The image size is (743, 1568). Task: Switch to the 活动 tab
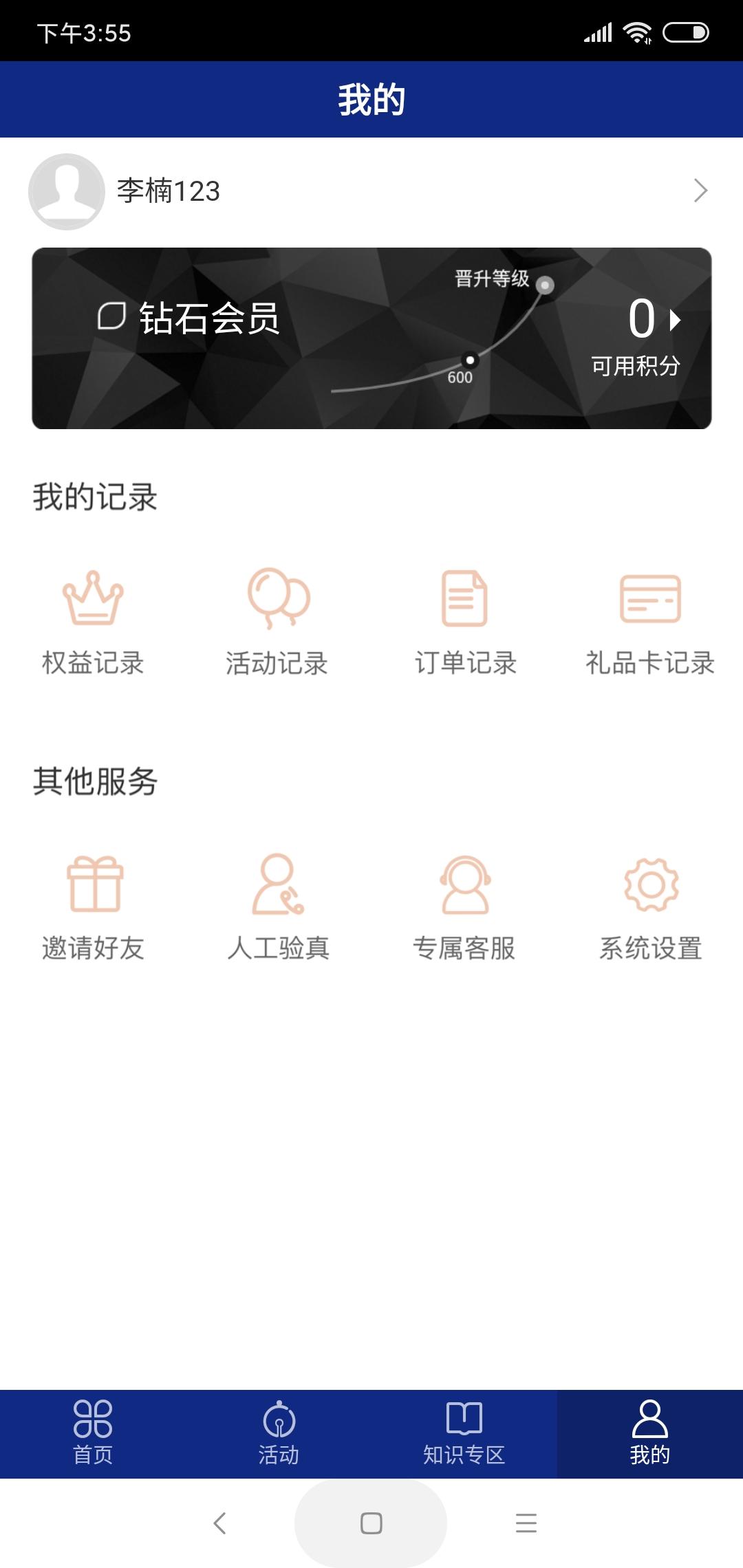[279, 1433]
